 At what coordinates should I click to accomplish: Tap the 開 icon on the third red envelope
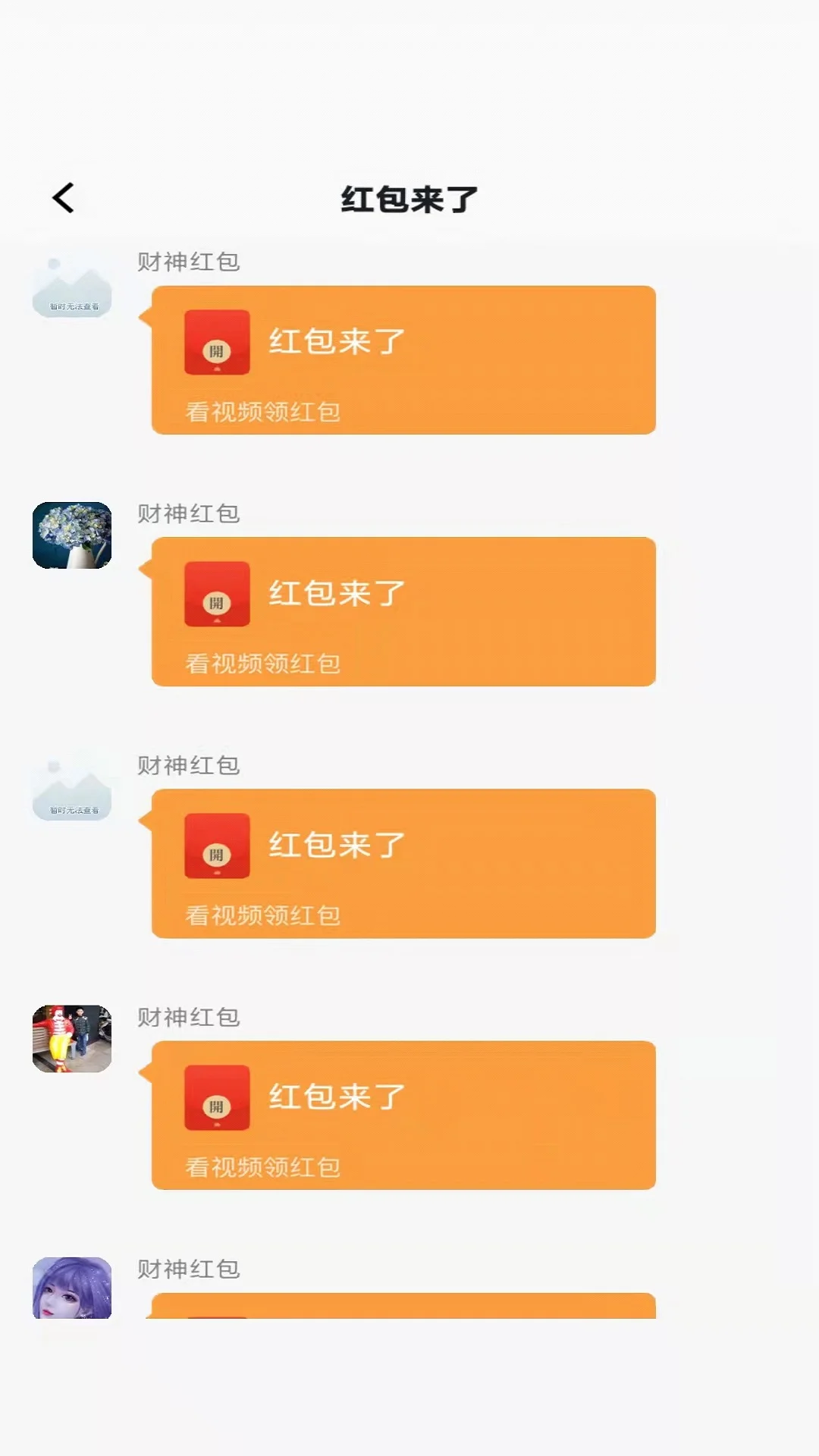[216, 849]
